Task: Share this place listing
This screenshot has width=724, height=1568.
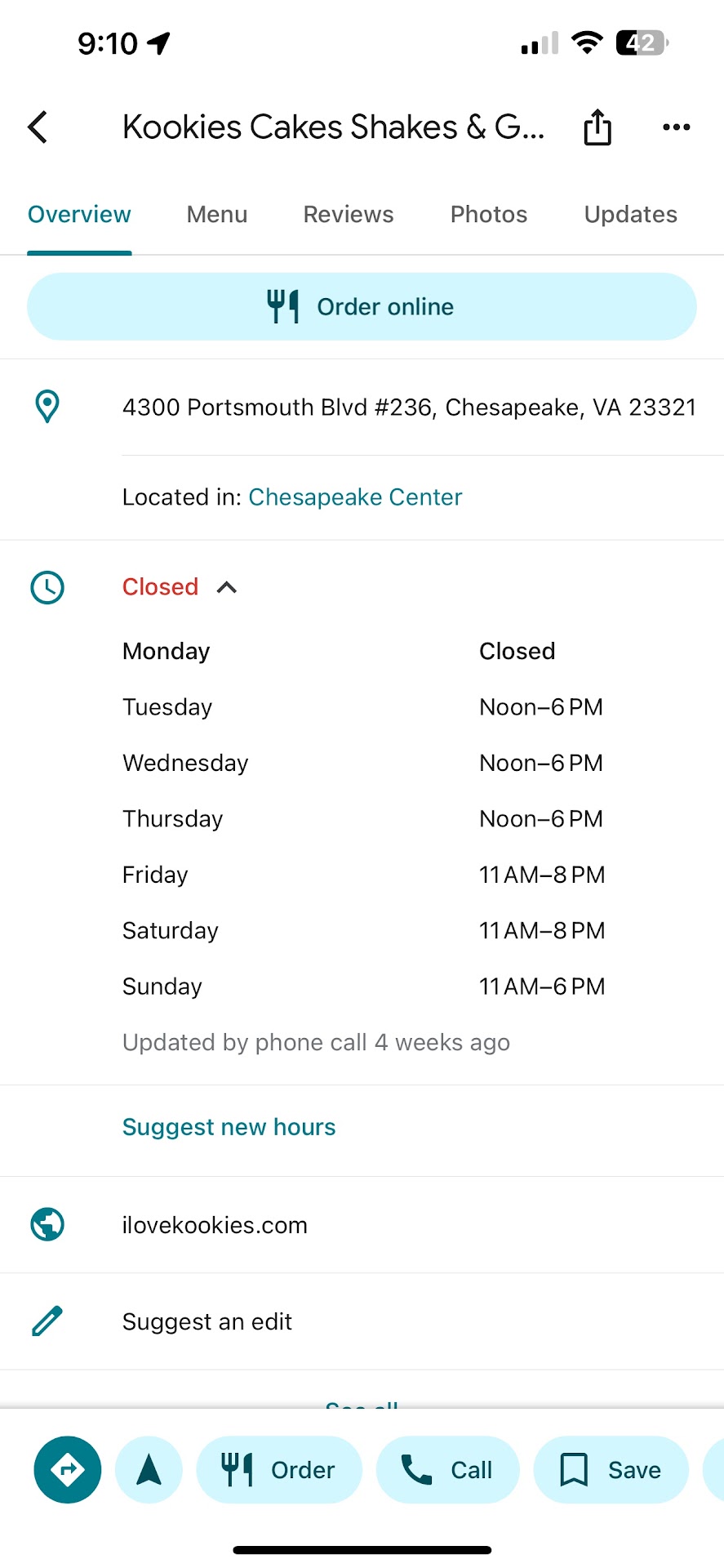Action: click(597, 127)
